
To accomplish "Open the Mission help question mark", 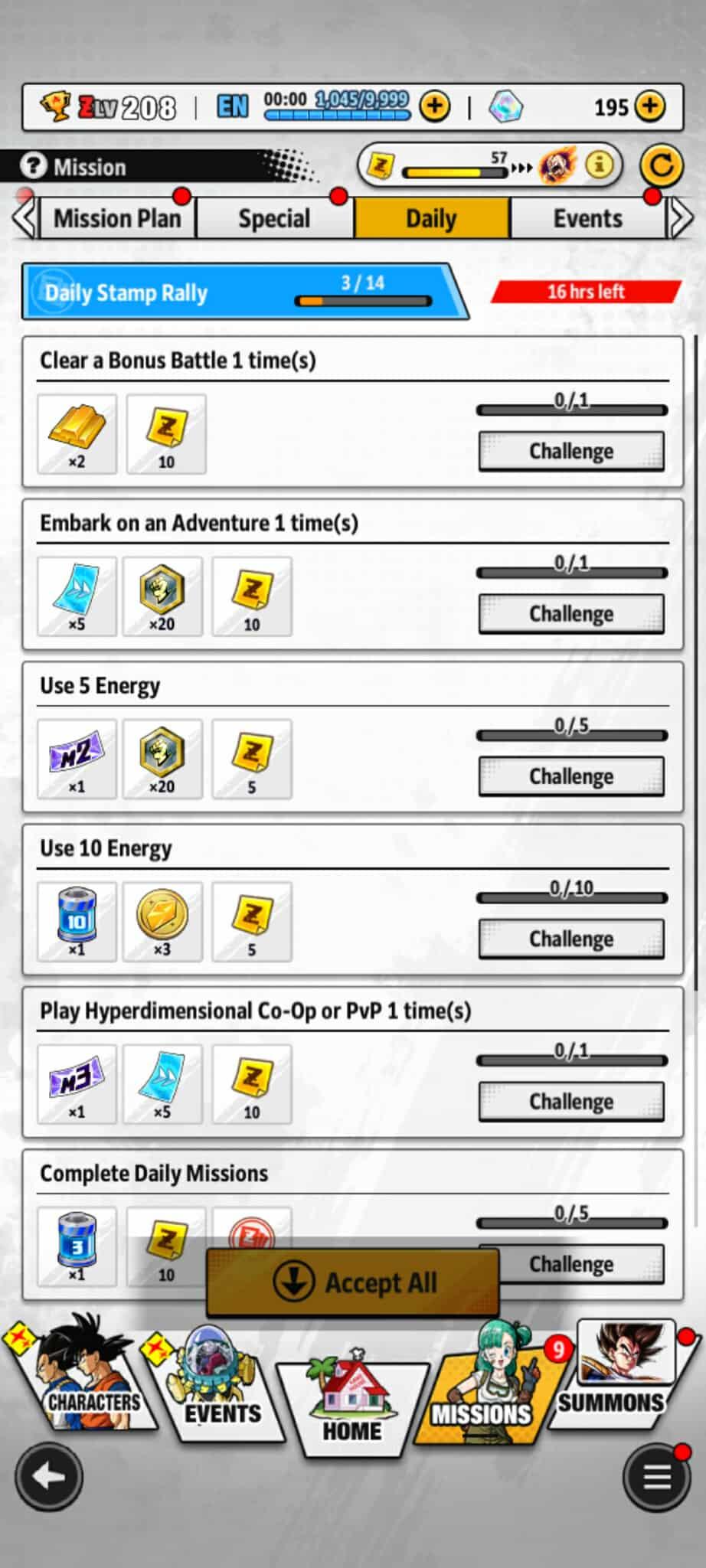I will point(33,166).
